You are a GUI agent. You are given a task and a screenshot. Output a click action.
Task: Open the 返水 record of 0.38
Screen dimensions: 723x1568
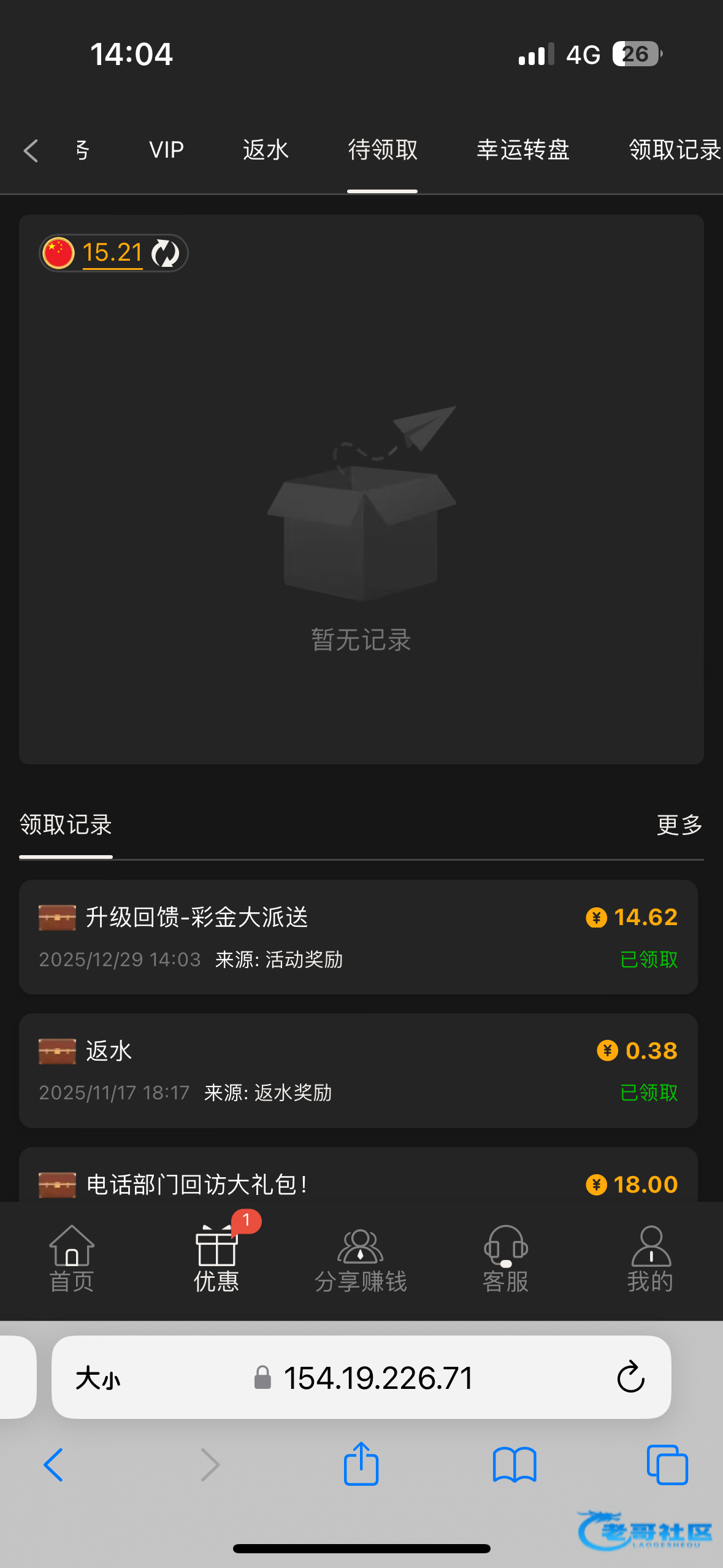click(358, 1070)
